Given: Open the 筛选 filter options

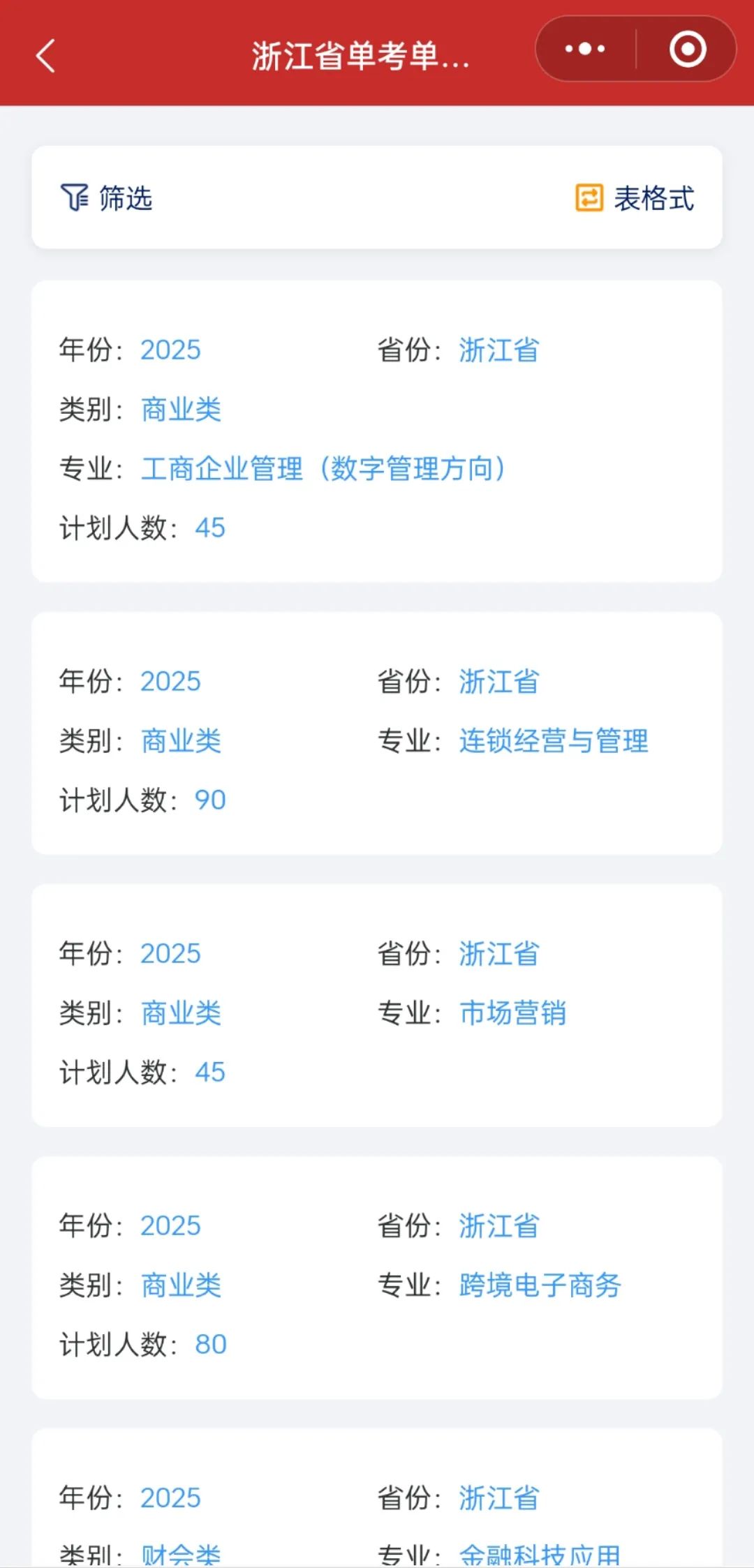Looking at the screenshot, I should click(107, 198).
